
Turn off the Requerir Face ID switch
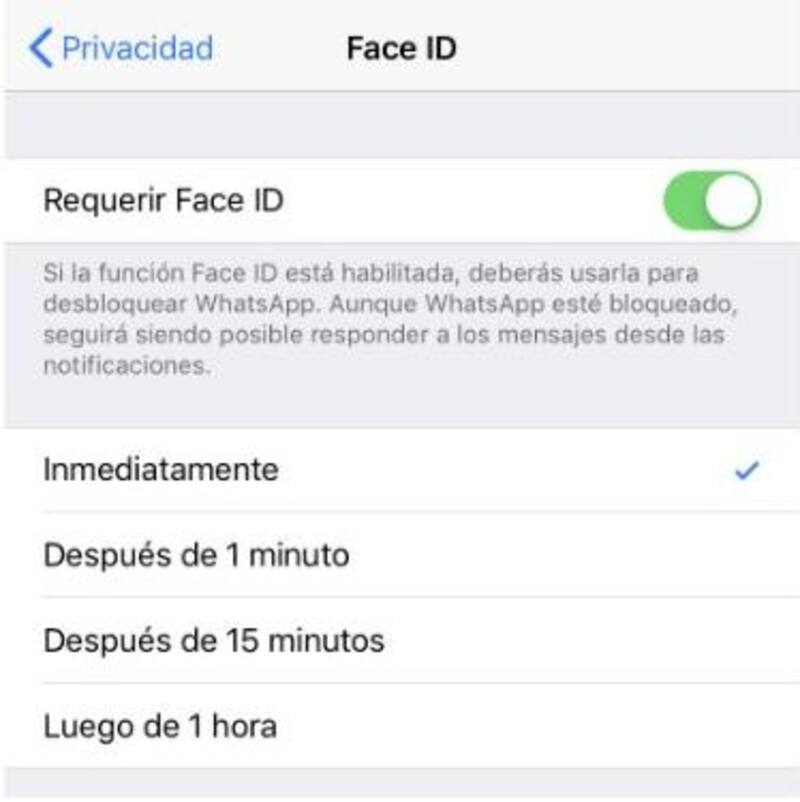(x=711, y=201)
